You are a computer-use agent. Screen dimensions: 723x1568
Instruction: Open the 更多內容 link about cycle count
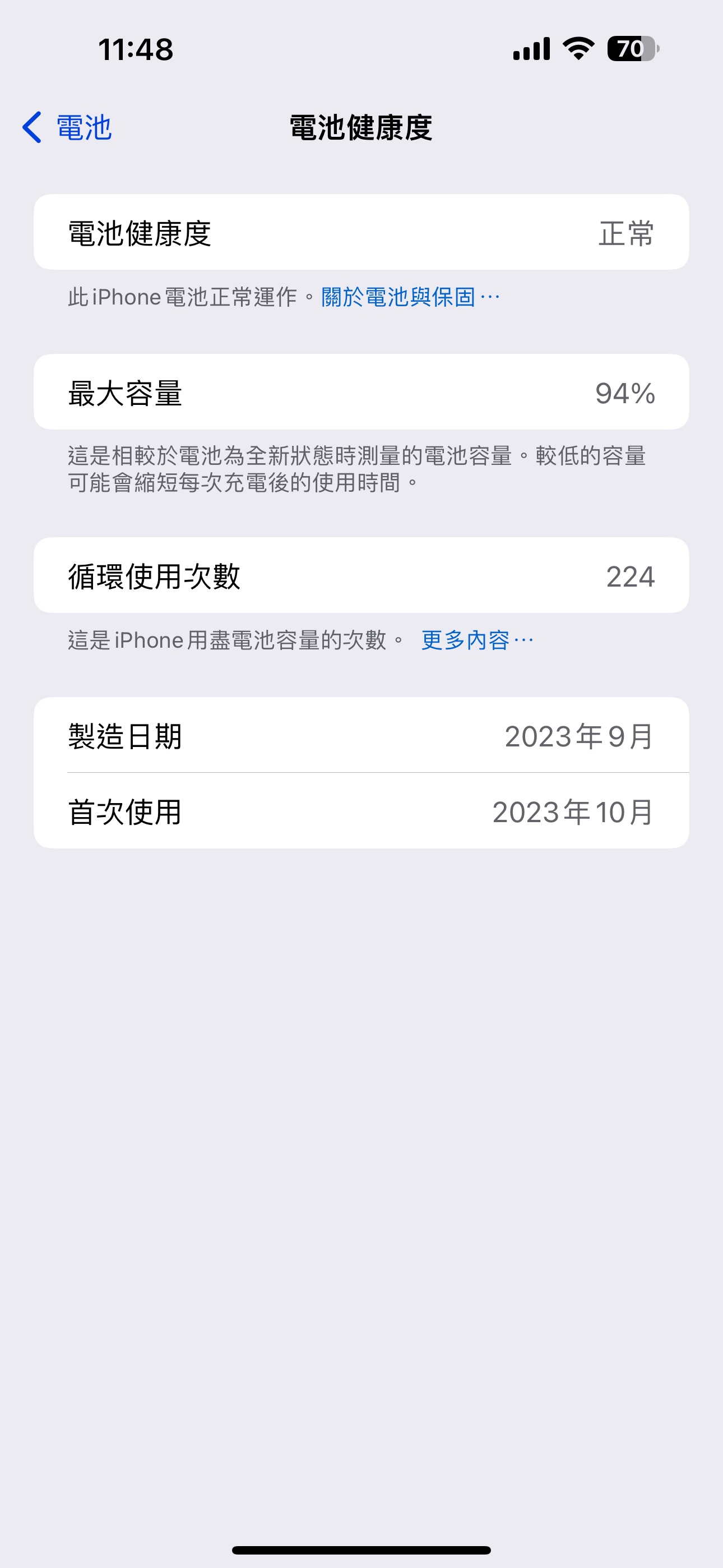point(476,640)
